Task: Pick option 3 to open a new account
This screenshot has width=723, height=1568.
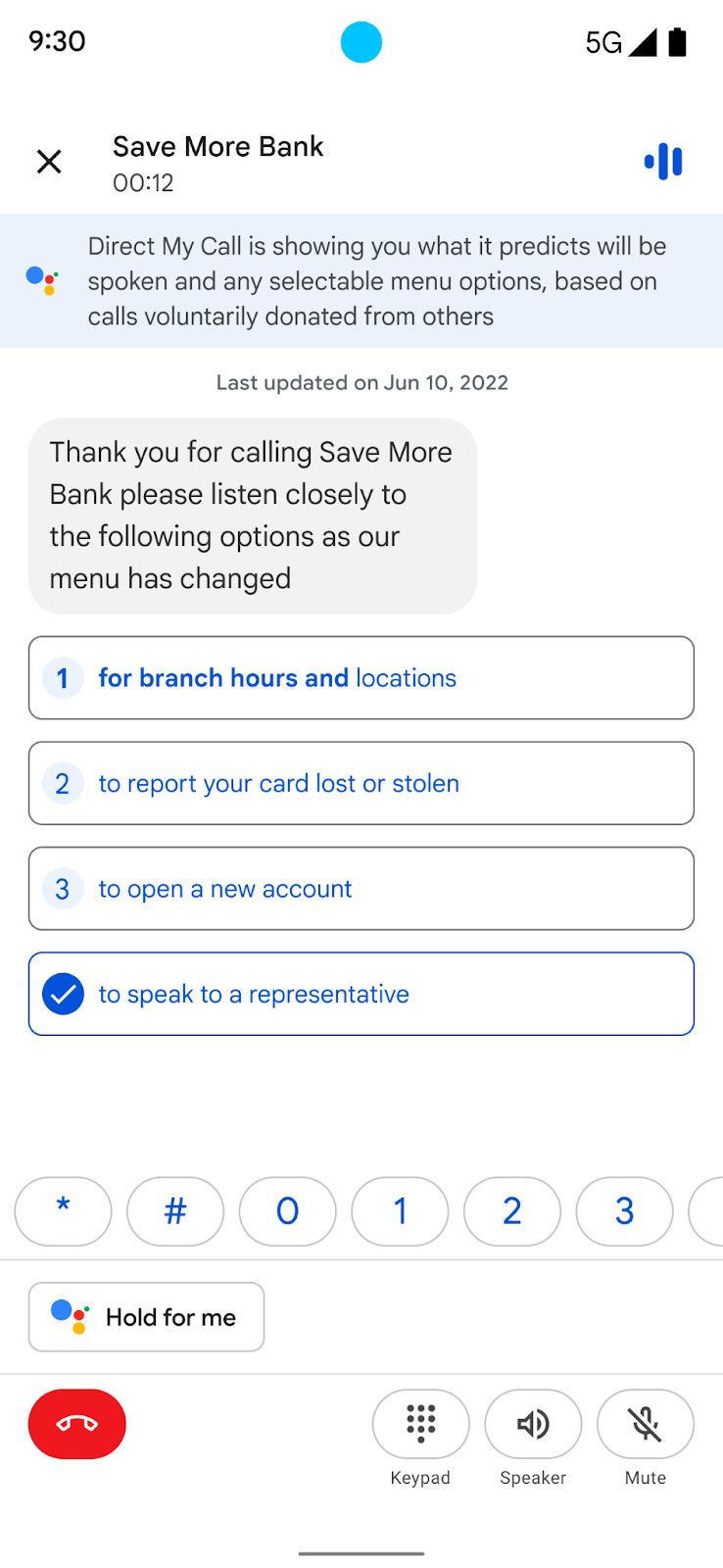Action: click(361, 889)
